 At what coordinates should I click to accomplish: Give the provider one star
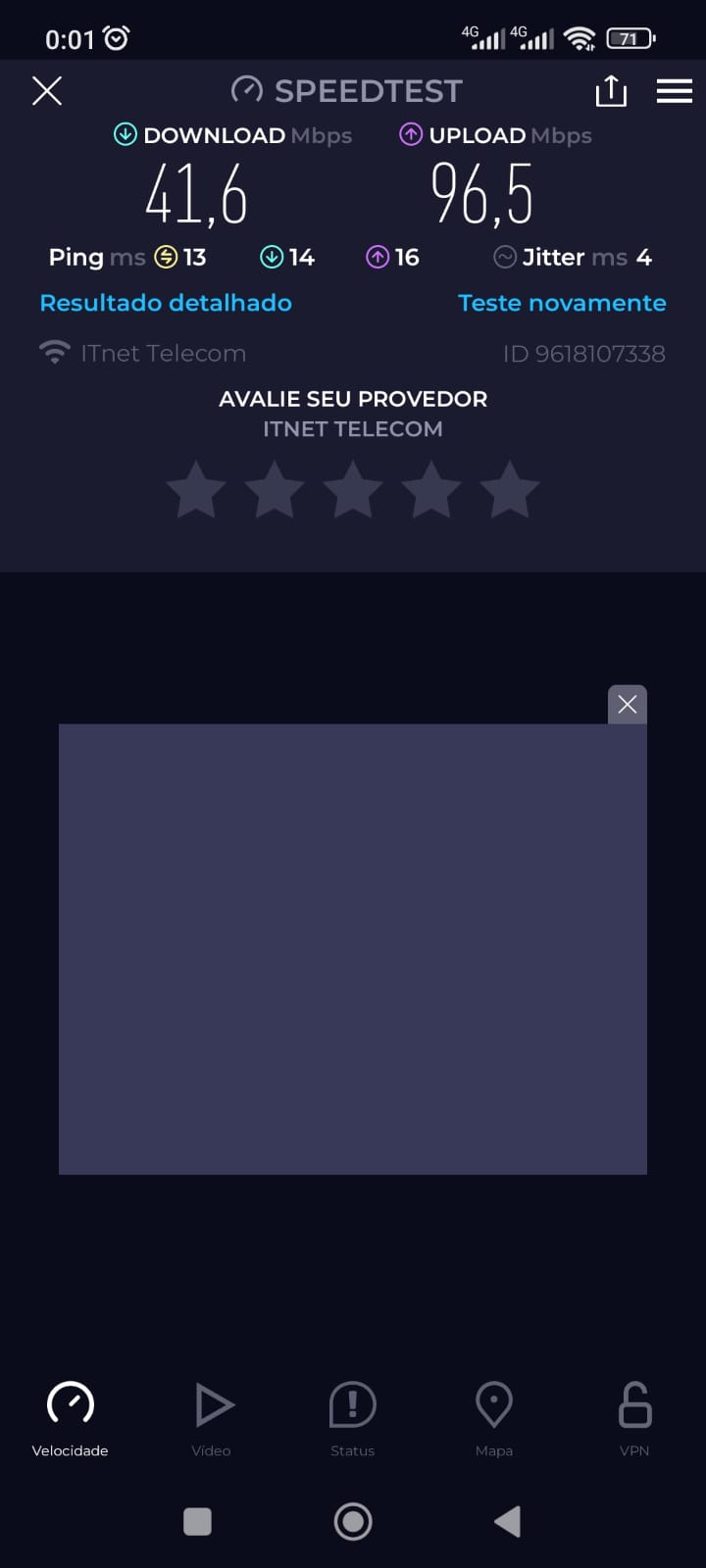196,490
